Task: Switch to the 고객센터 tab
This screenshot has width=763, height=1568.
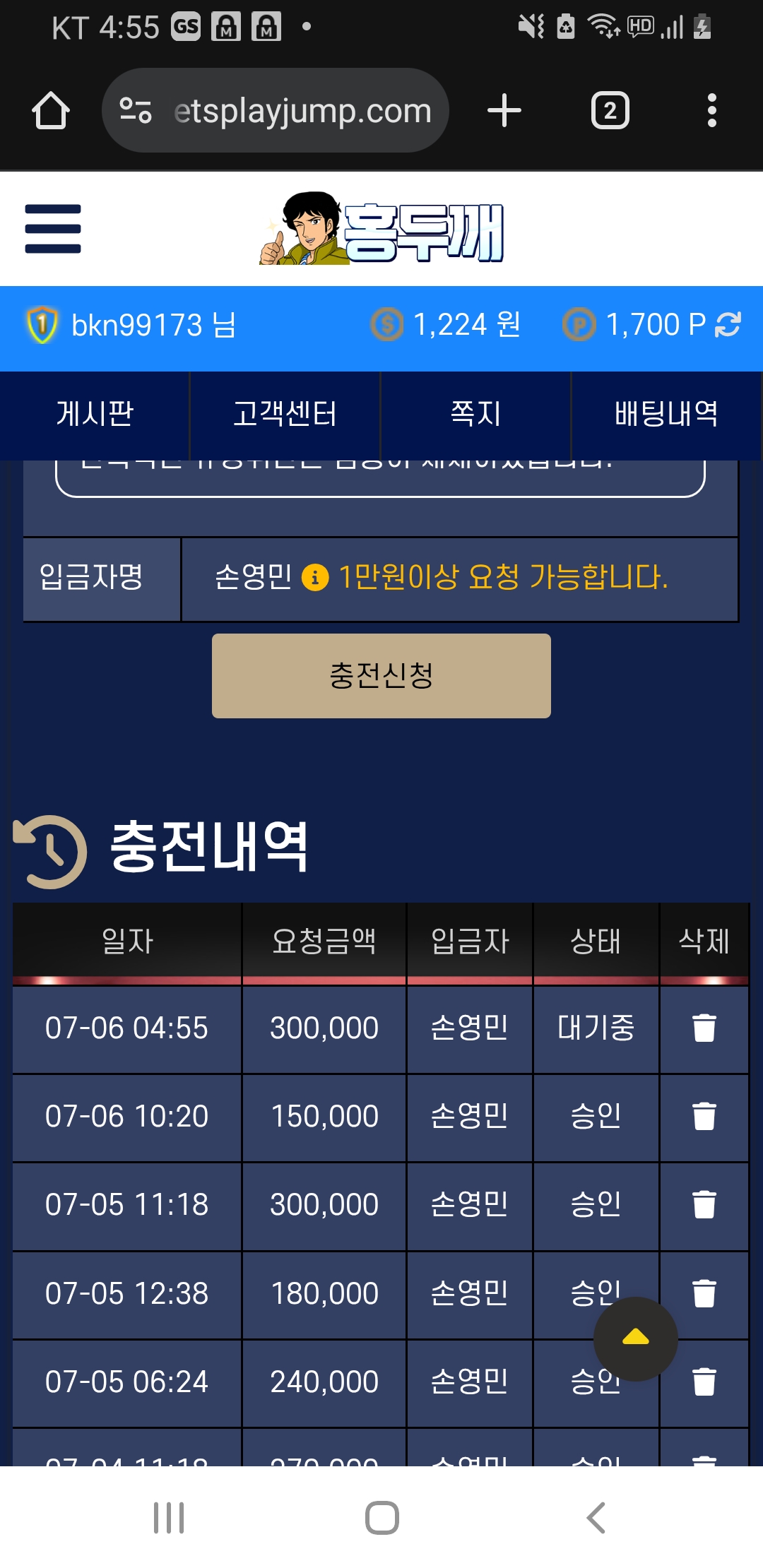Action: point(285,414)
